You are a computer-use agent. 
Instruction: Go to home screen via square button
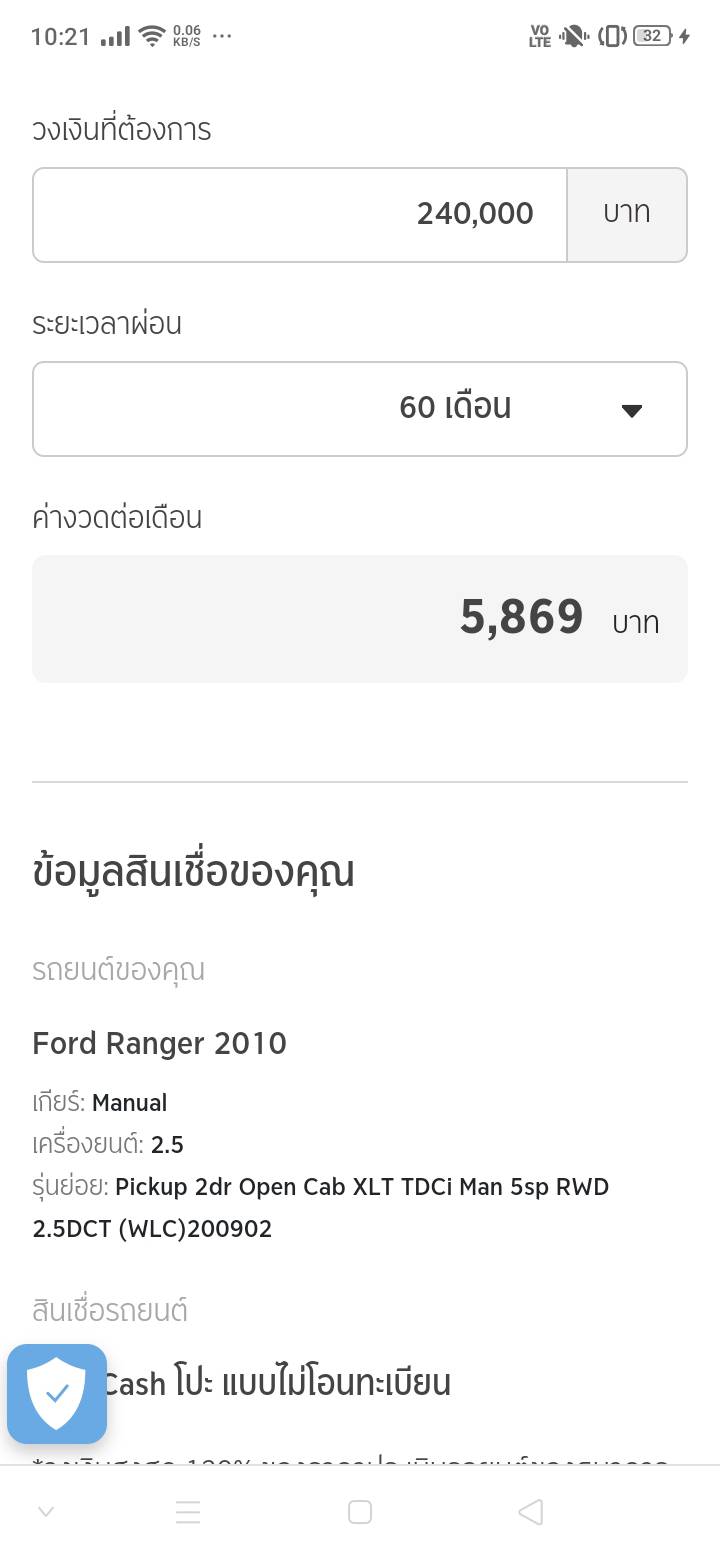[x=360, y=1512]
